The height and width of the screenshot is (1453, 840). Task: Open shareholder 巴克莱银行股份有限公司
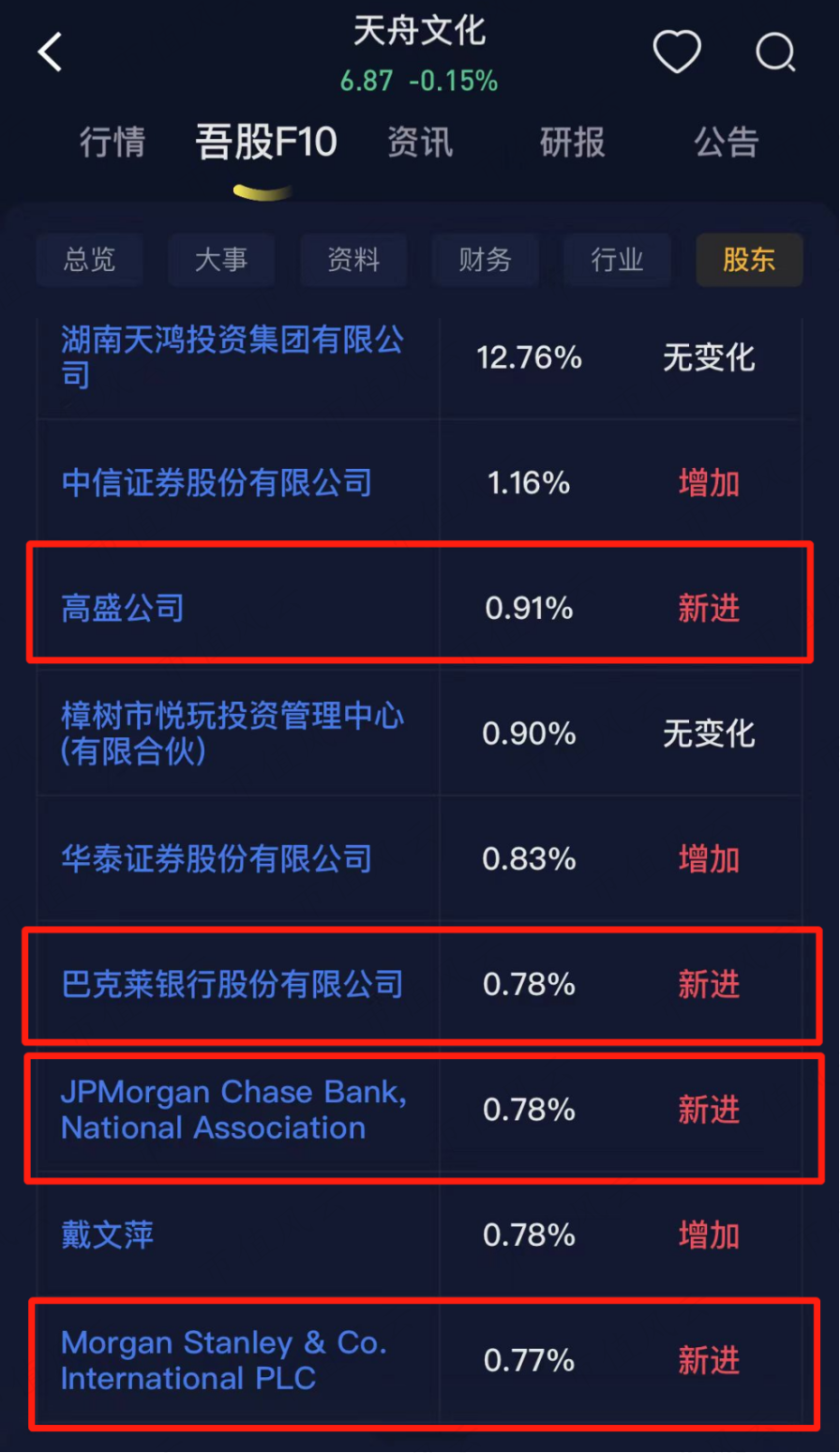click(x=232, y=984)
